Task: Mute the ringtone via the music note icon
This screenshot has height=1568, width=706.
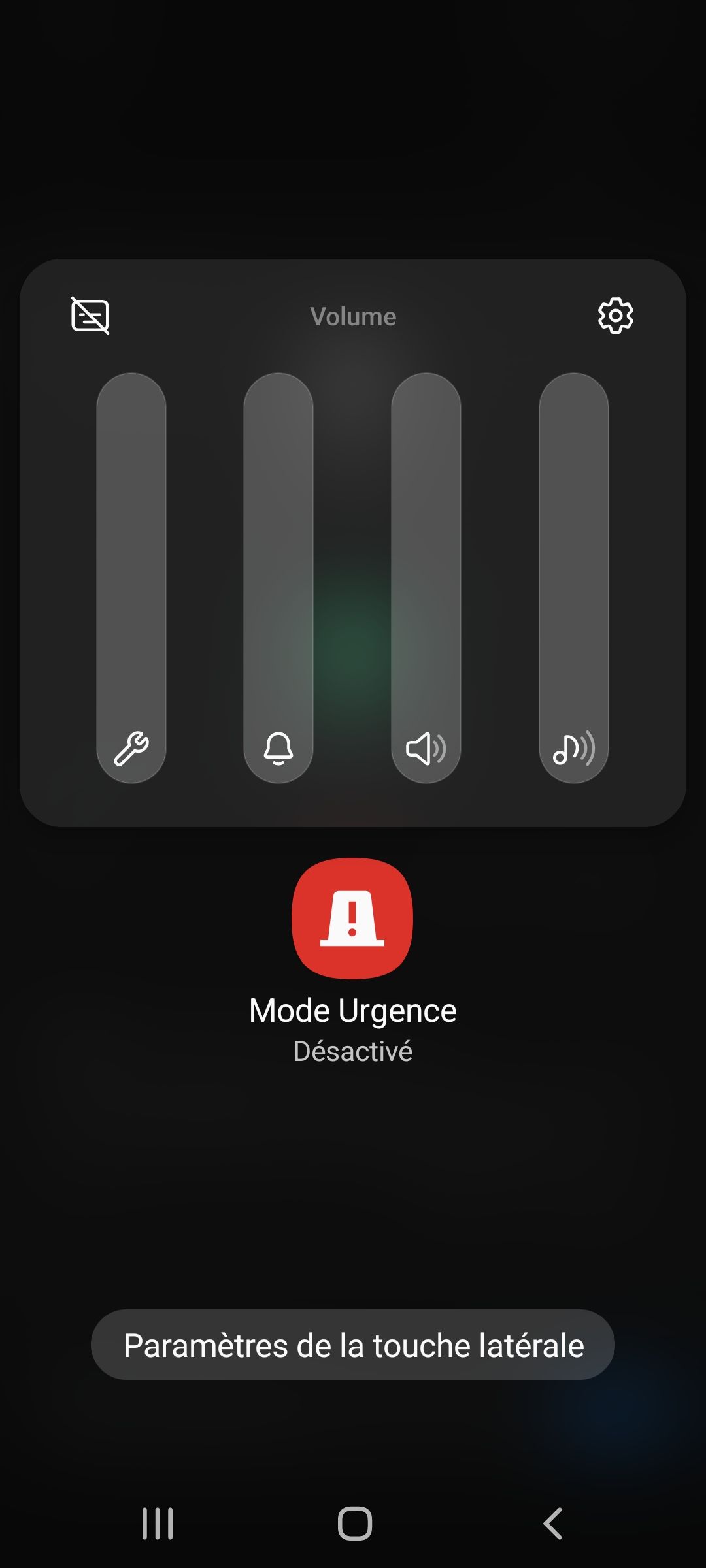Action: tap(573, 749)
